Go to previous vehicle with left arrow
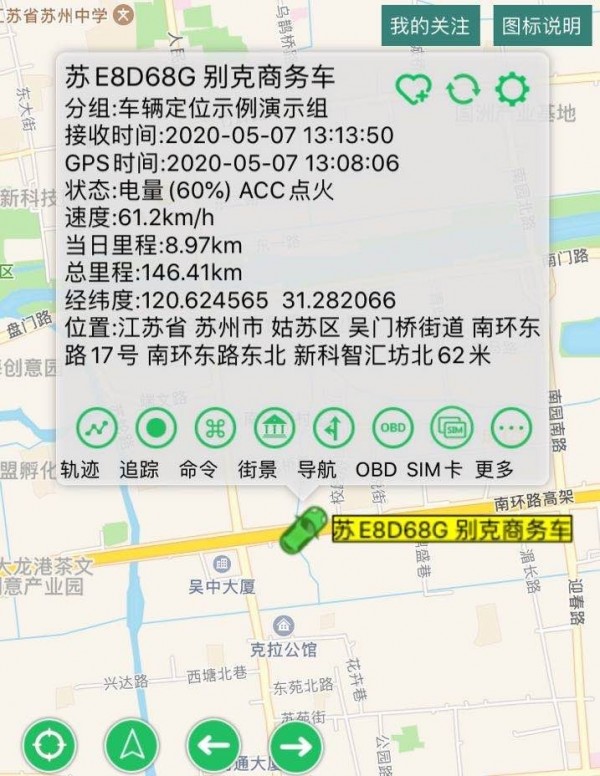This screenshot has height=776, width=600. pyautogui.click(x=213, y=745)
